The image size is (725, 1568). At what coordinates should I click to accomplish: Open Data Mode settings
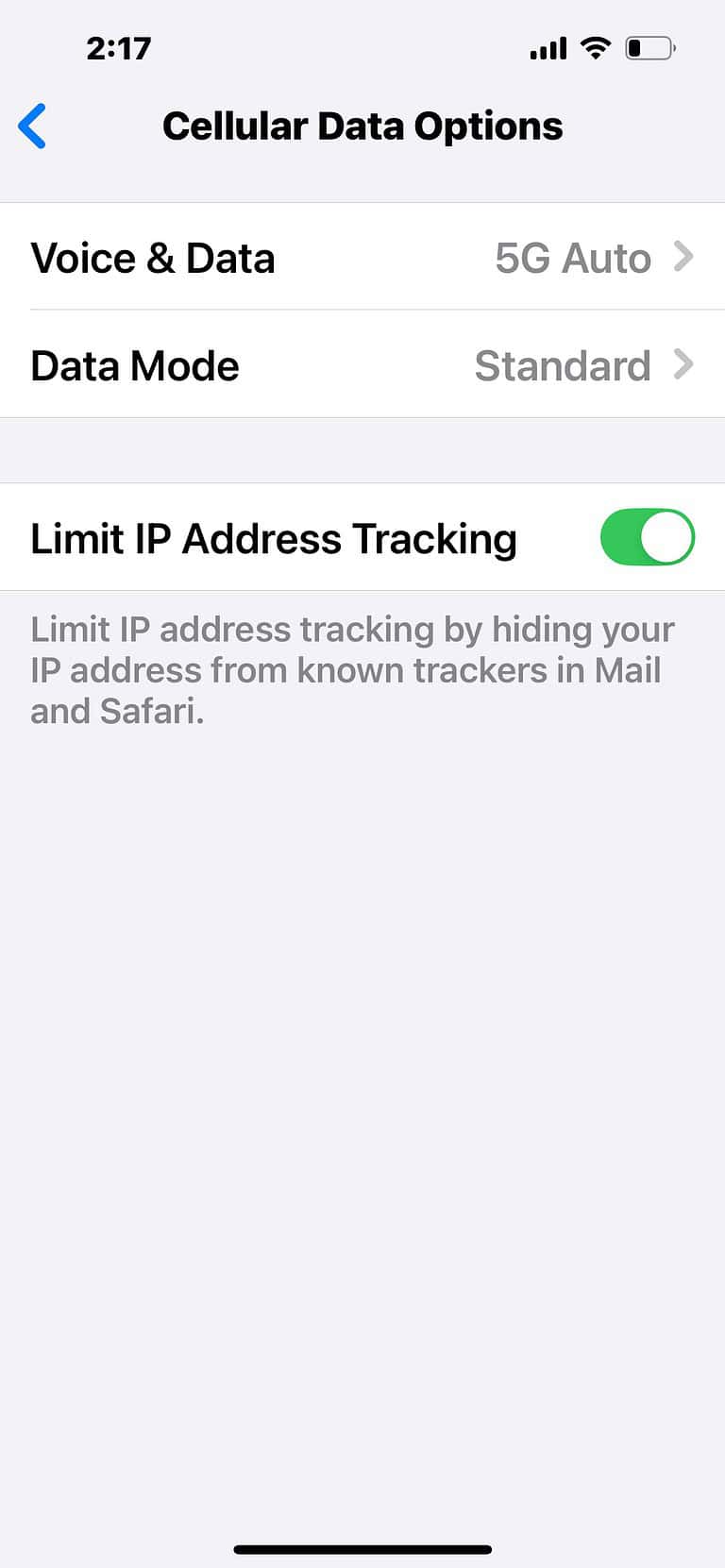(x=362, y=365)
